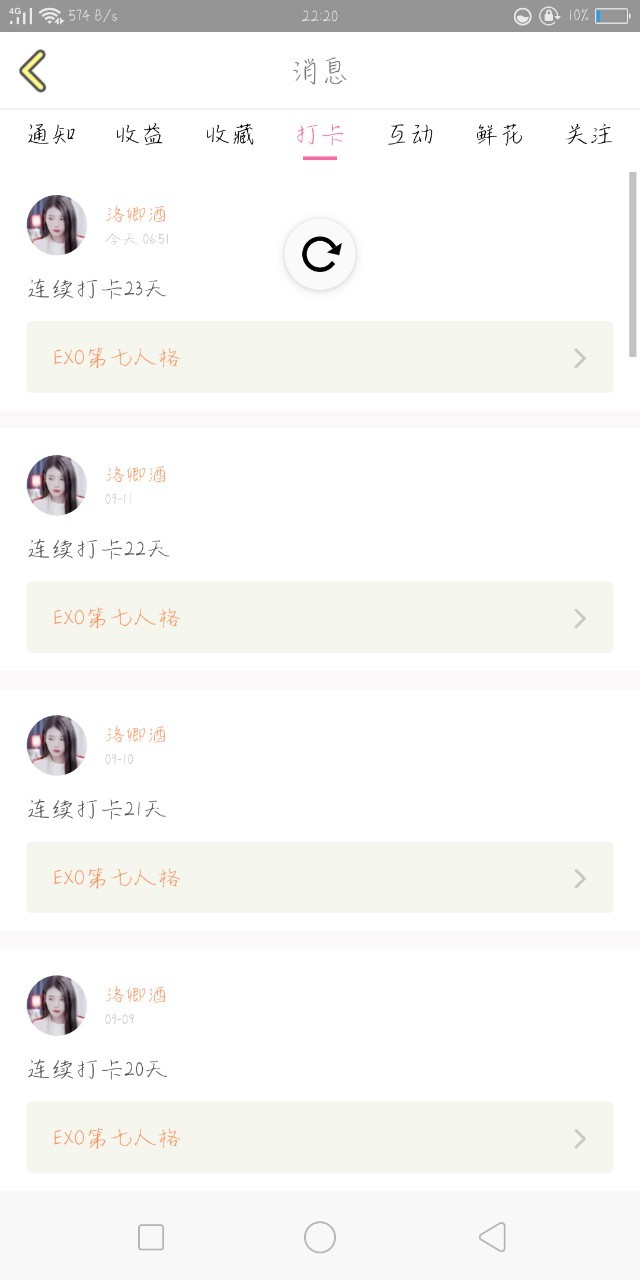Screen dimensions: 640x1280
Task: Open the recent apps view
Action: click(151, 1237)
